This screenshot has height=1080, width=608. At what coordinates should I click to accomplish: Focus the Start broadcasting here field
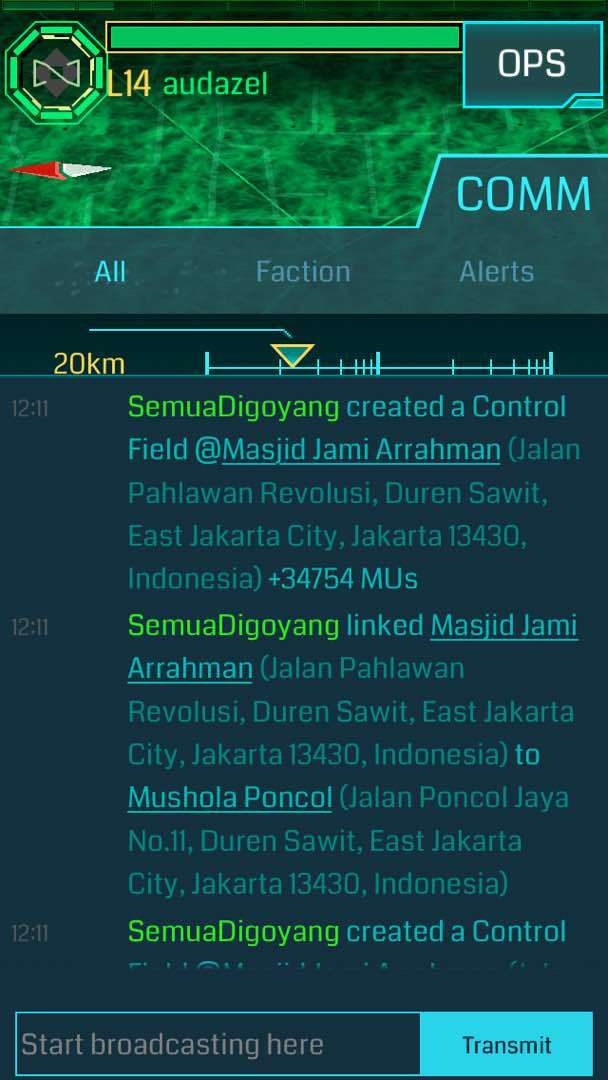click(x=218, y=1045)
